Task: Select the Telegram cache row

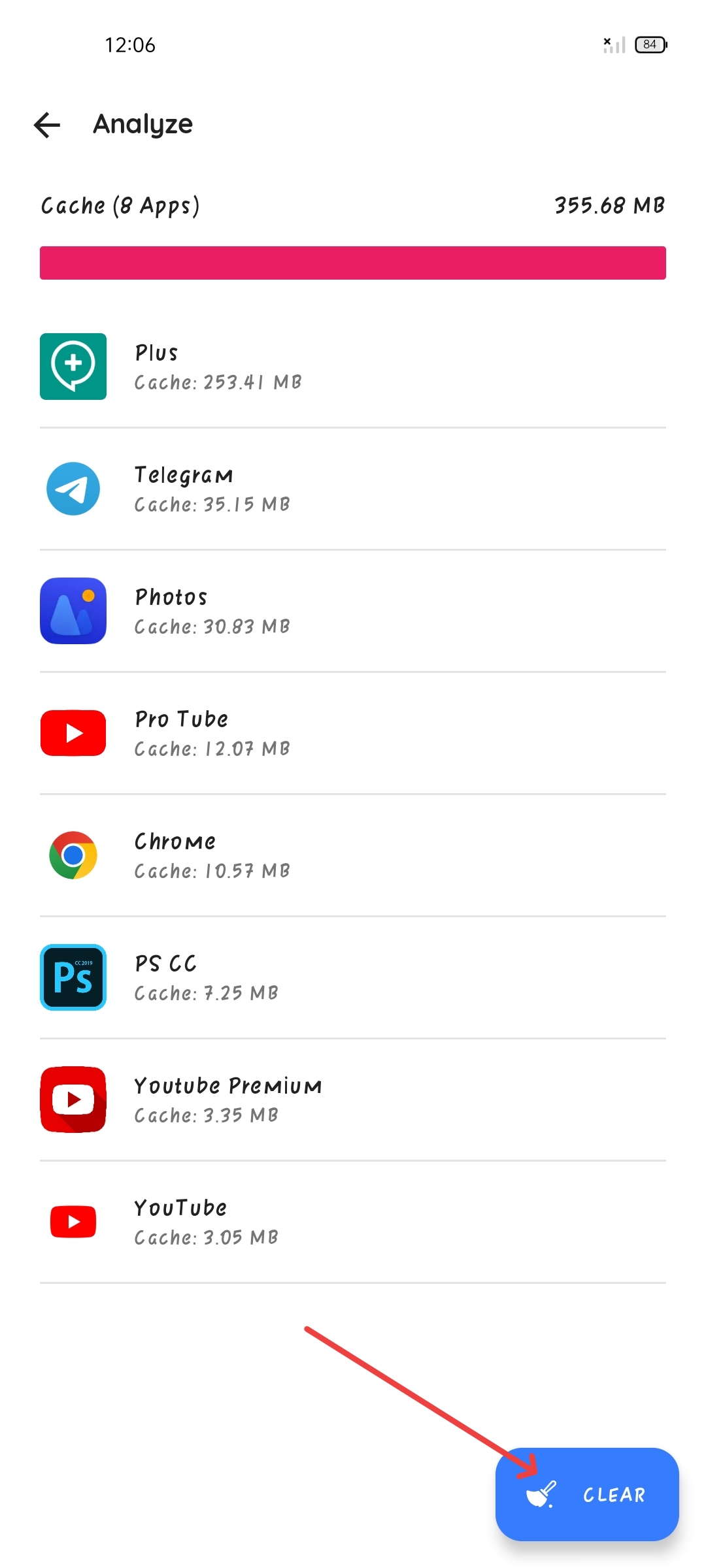Action: point(353,489)
